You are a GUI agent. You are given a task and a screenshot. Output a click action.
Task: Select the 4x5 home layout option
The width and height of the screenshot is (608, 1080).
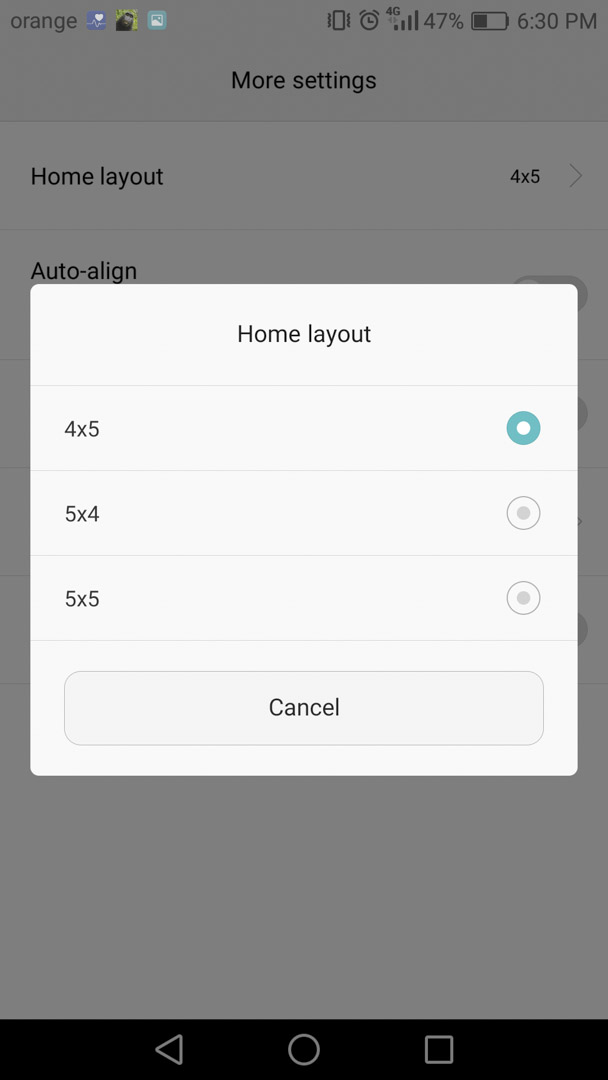(304, 428)
